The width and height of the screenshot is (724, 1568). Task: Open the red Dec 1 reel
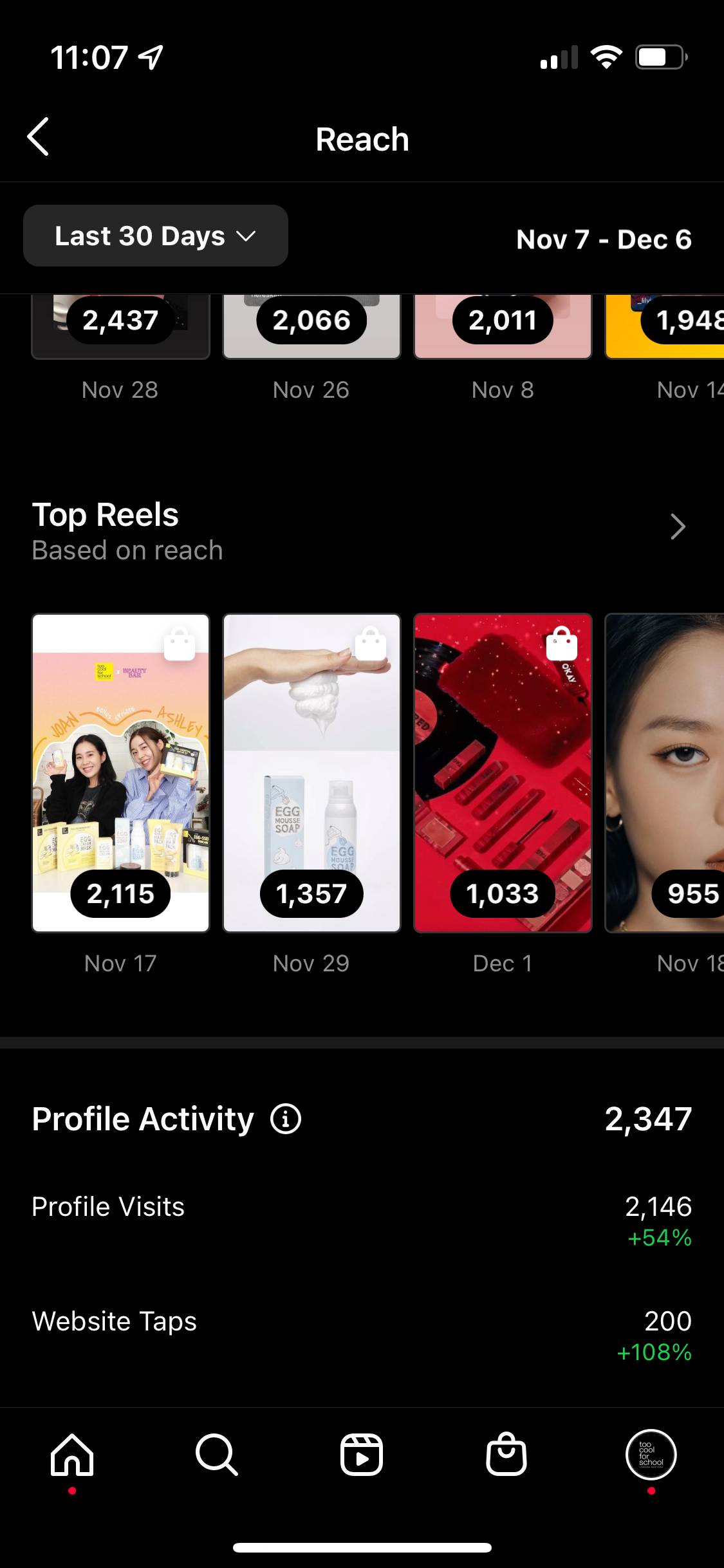(503, 773)
